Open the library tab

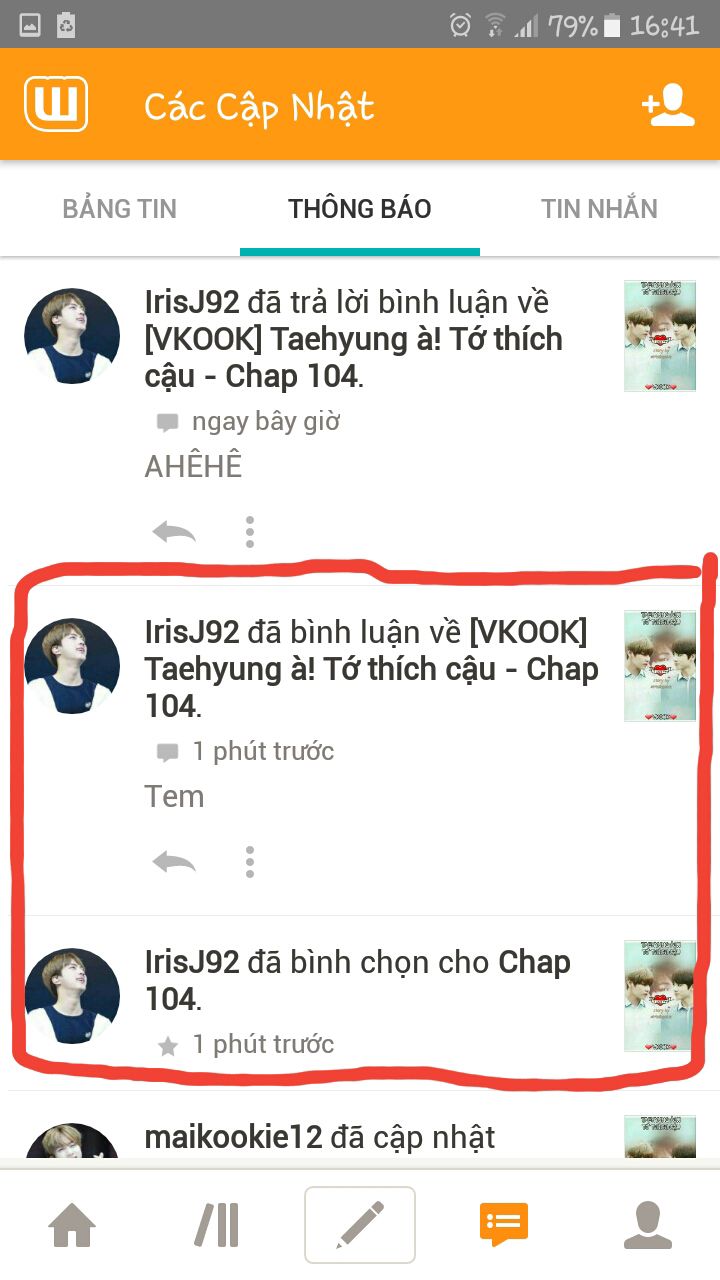[x=216, y=1224]
